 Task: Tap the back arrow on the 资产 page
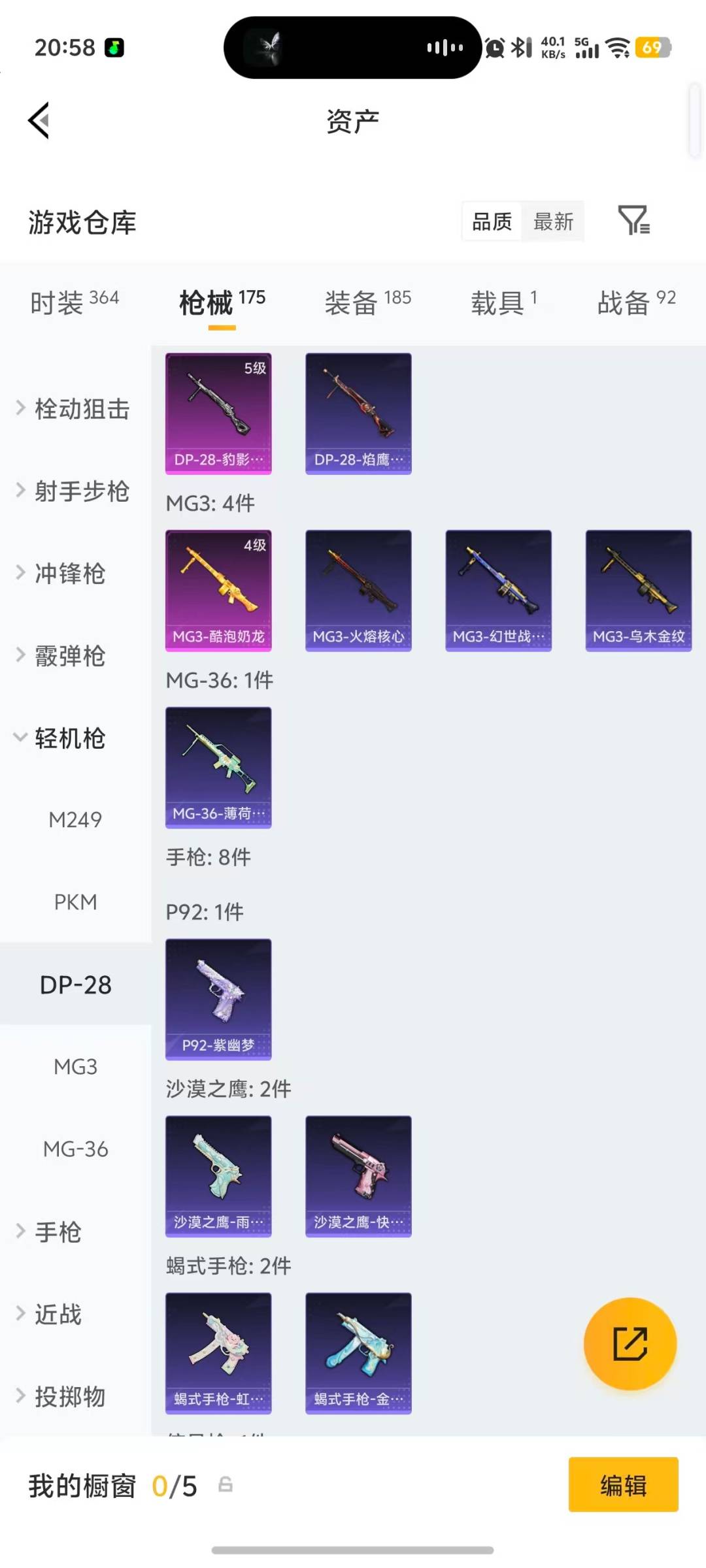(x=39, y=120)
